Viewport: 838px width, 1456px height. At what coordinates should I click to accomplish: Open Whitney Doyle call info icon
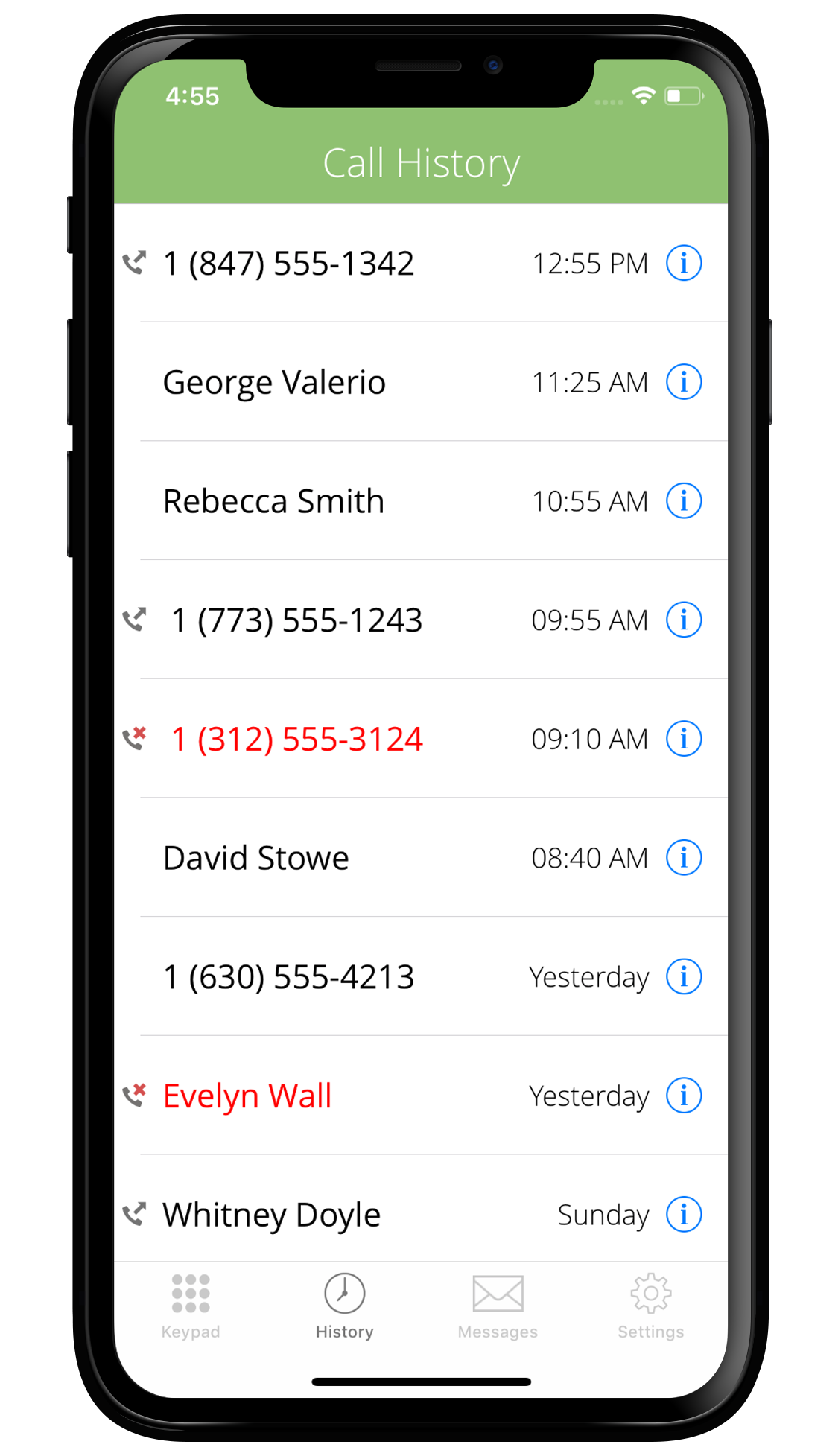683,1214
